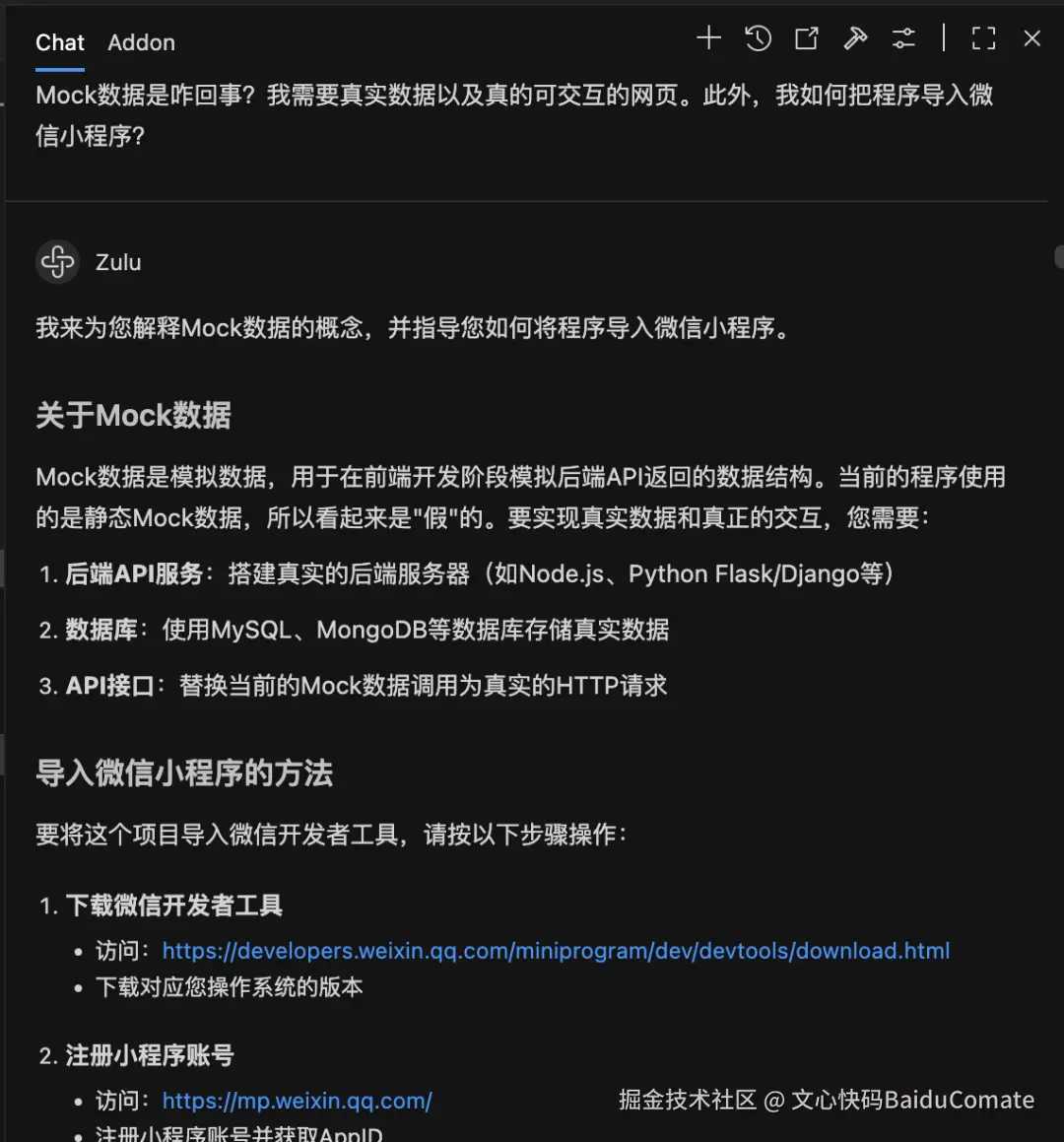Close the chat panel

pyautogui.click(x=1031, y=38)
